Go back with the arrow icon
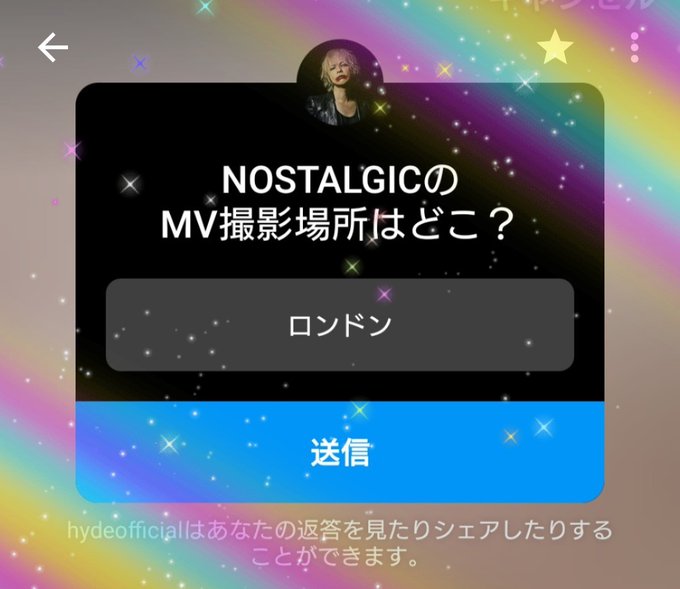 (x=52, y=47)
